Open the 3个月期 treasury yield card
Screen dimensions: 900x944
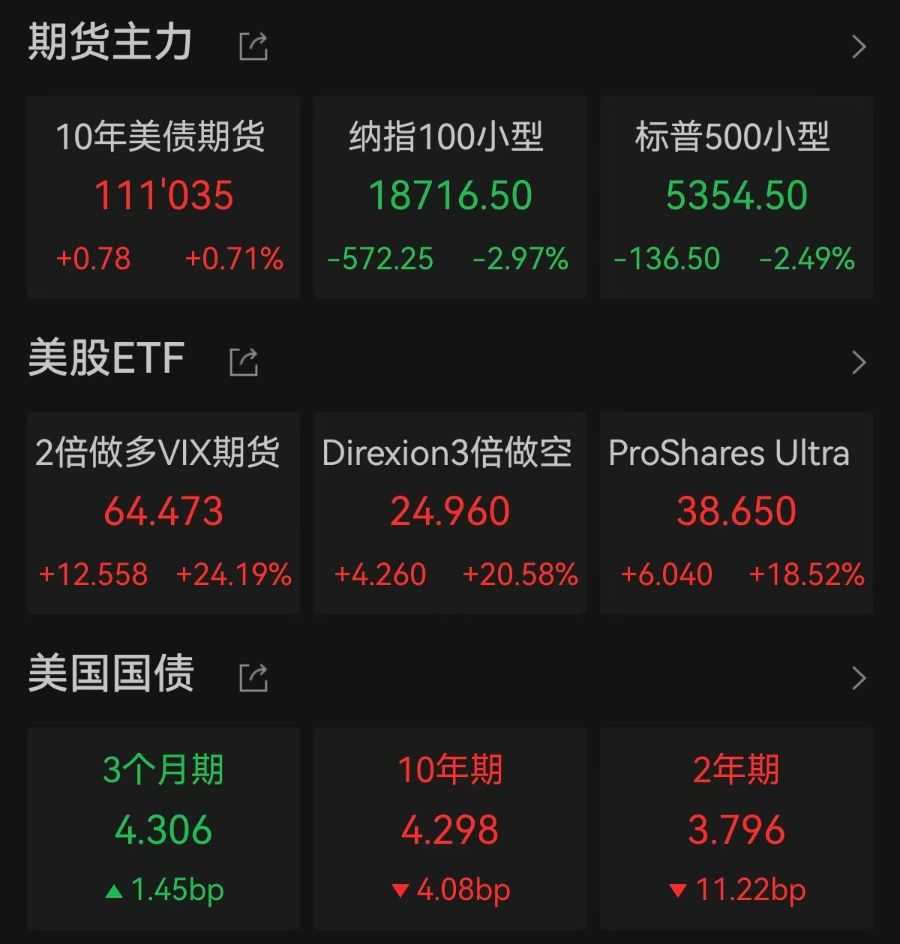[x=164, y=828]
